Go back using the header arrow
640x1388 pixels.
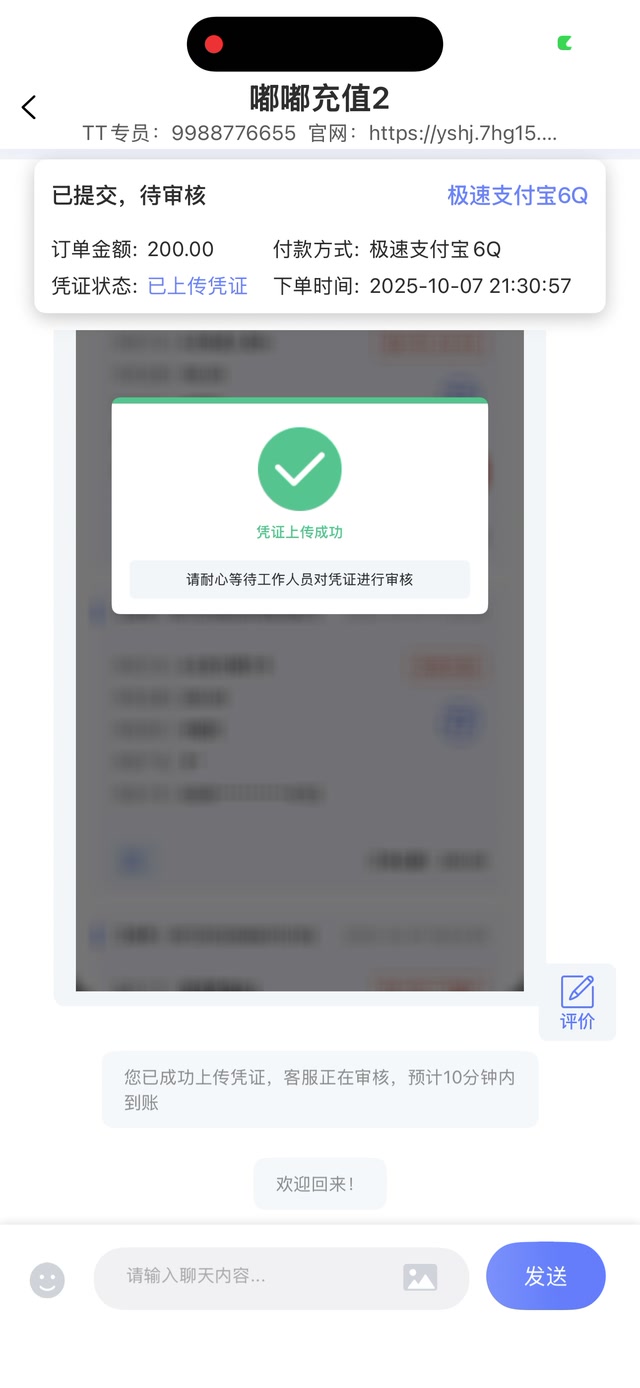pyautogui.click(x=29, y=107)
